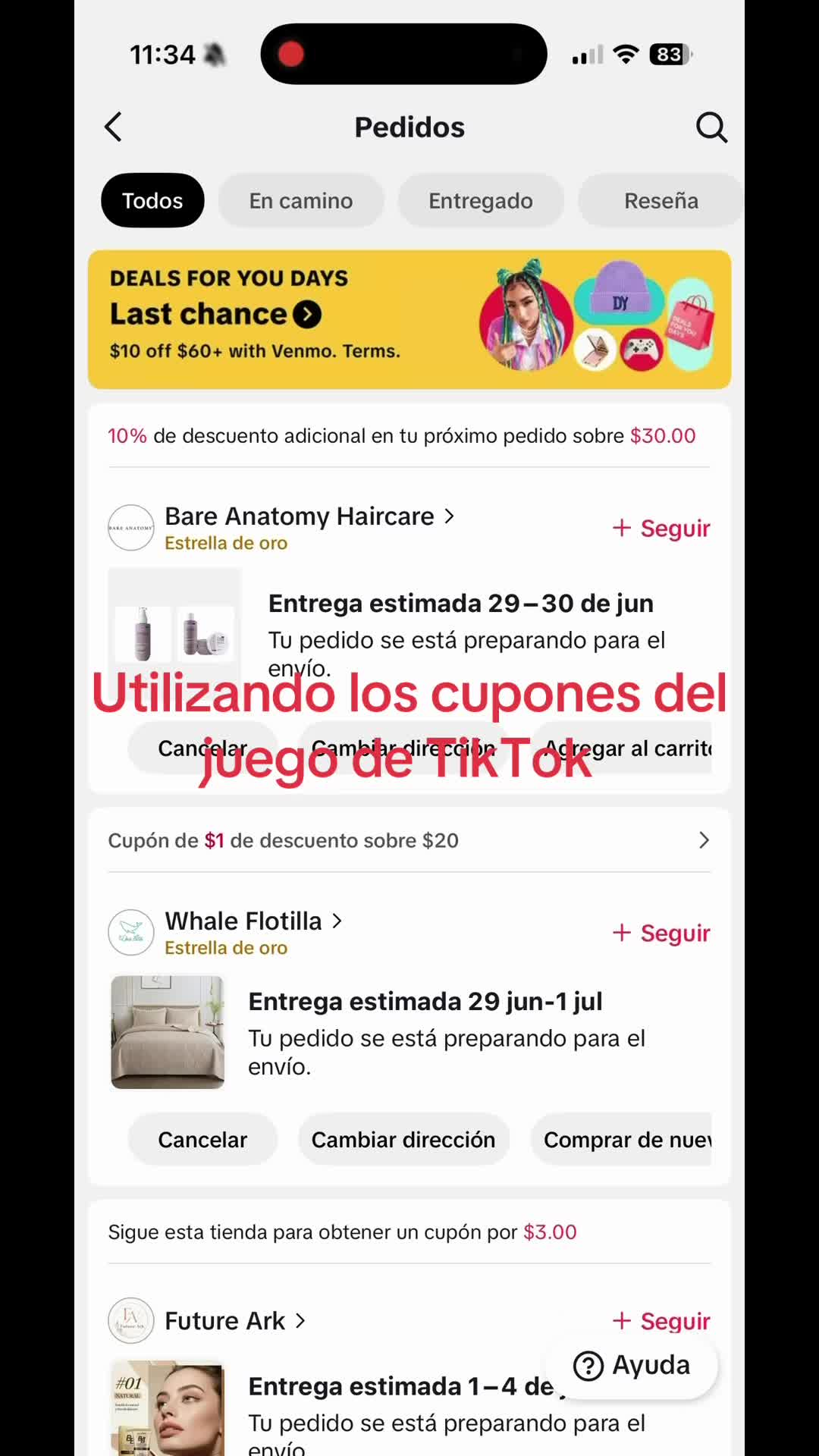Screen dimensions: 819x1456
Task: Open the Reseña tab
Action: click(x=661, y=200)
